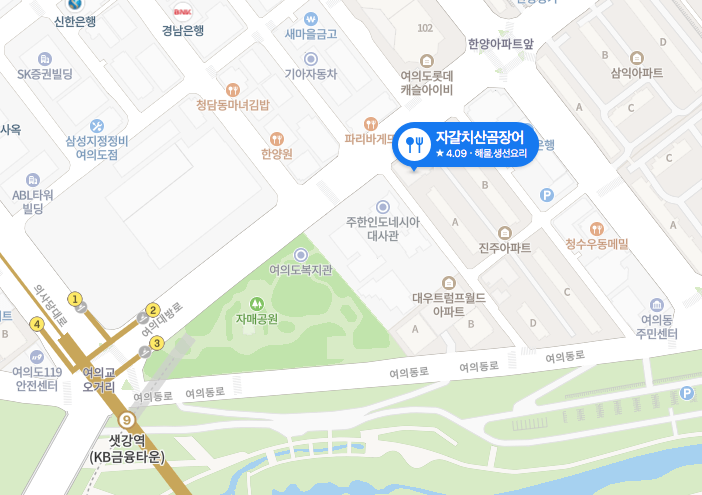The image size is (702, 495).
Task: Tap the 여의동주민센터 marker
Action: (x=657, y=304)
